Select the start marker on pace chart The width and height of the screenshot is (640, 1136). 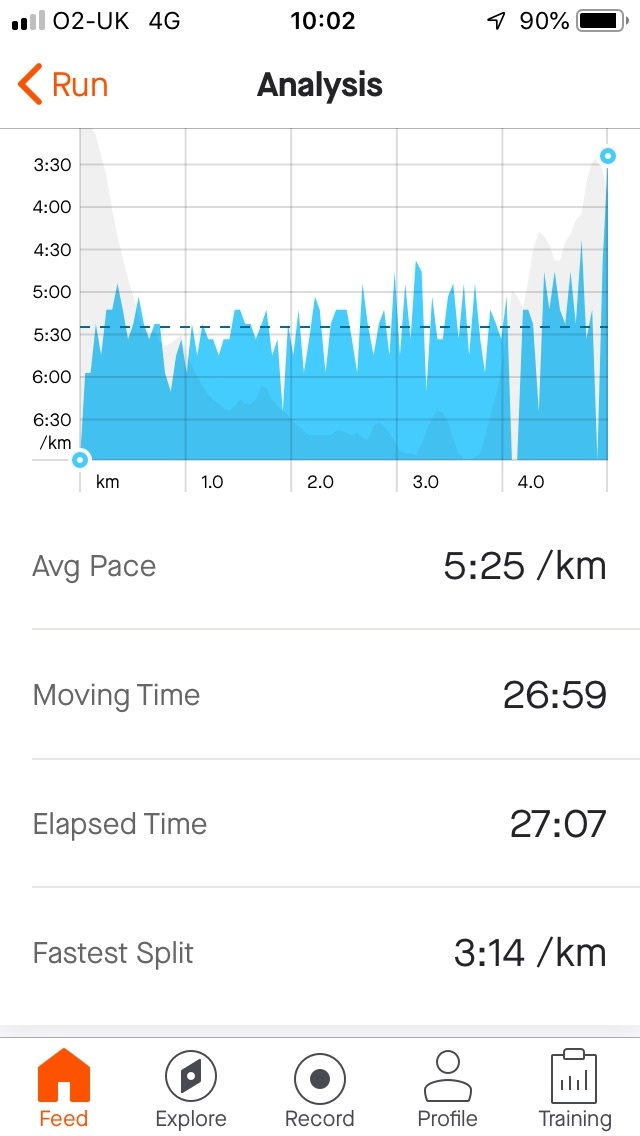(80, 459)
